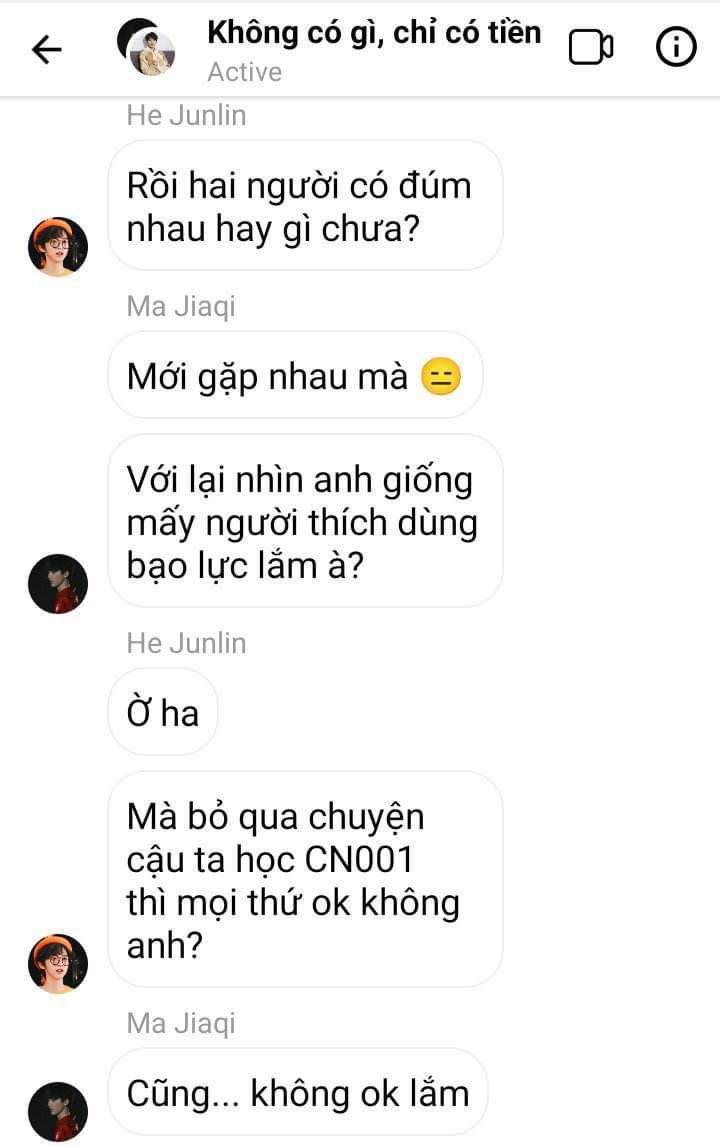This screenshot has height=1146, width=720.
Task: Tap He Junlin's avatar beside 'đúm nhau' message
Action: pos(58,245)
